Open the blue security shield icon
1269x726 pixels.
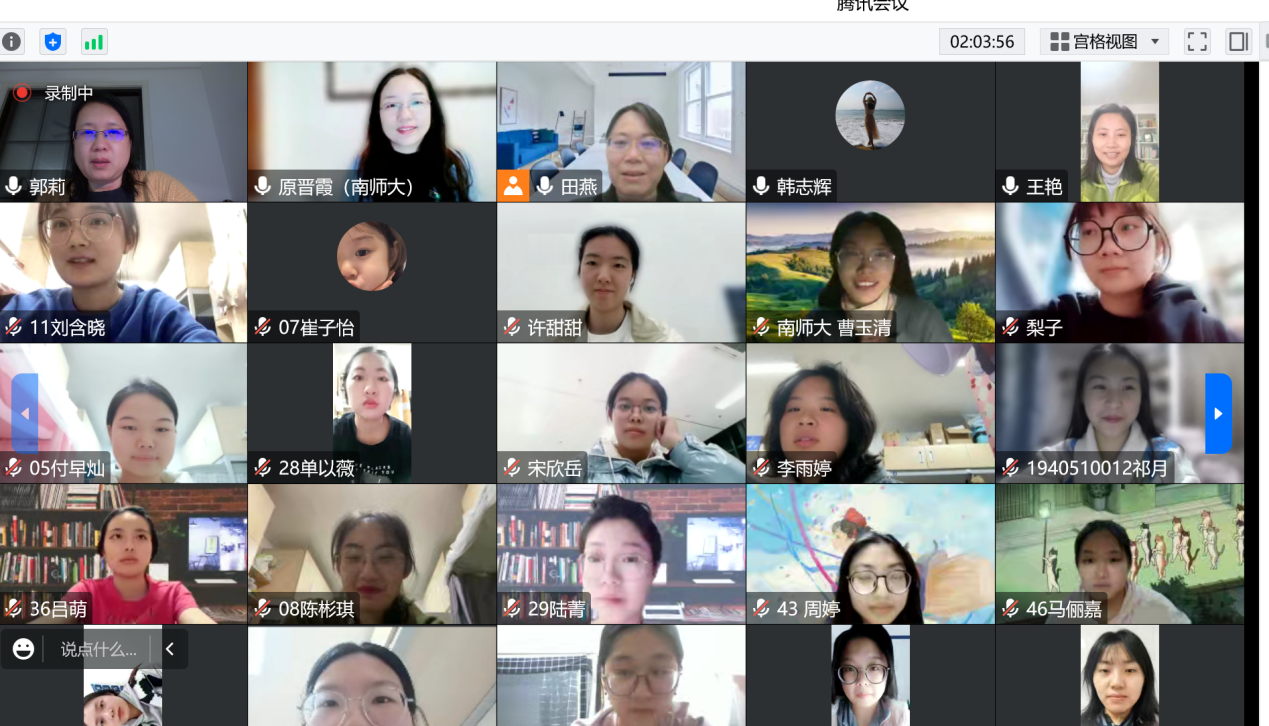click(x=53, y=42)
